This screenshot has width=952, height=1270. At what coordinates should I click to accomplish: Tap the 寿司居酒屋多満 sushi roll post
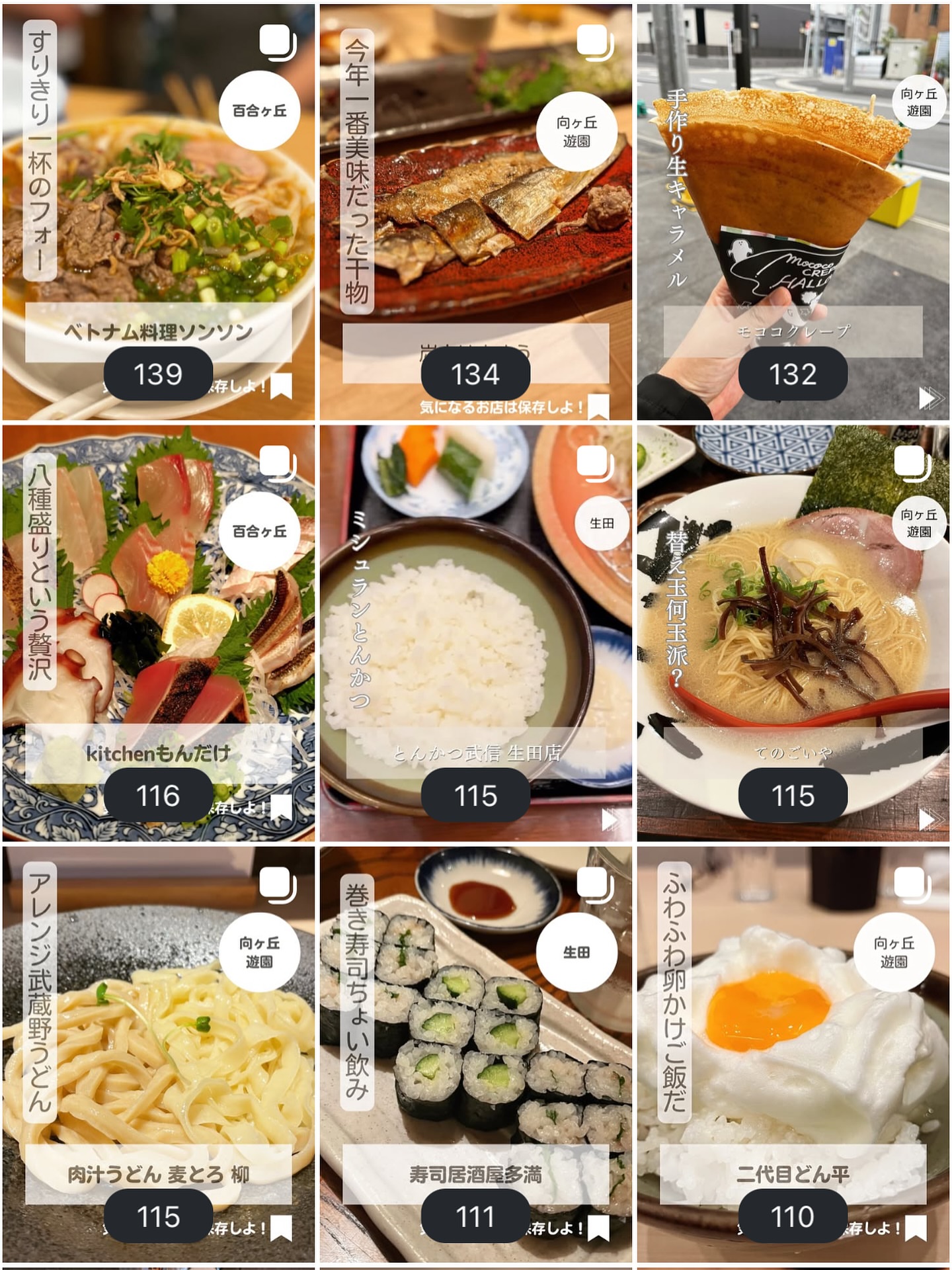pos(476,1054)
